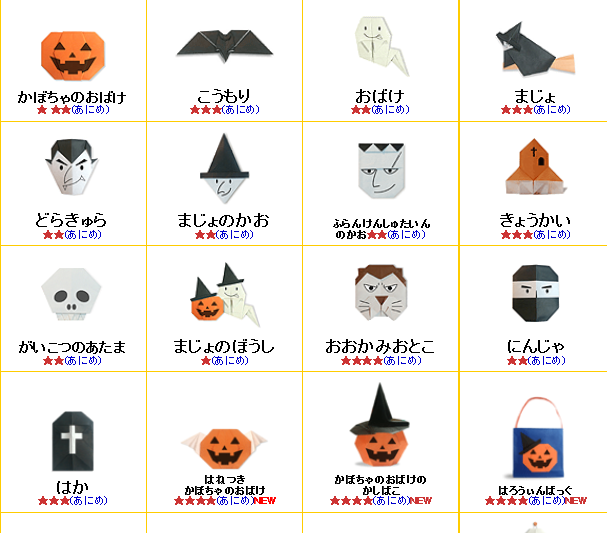Open the どらきゅら Dracula origami tile
The height and width of the screenshot is (533, 607).
70,168
